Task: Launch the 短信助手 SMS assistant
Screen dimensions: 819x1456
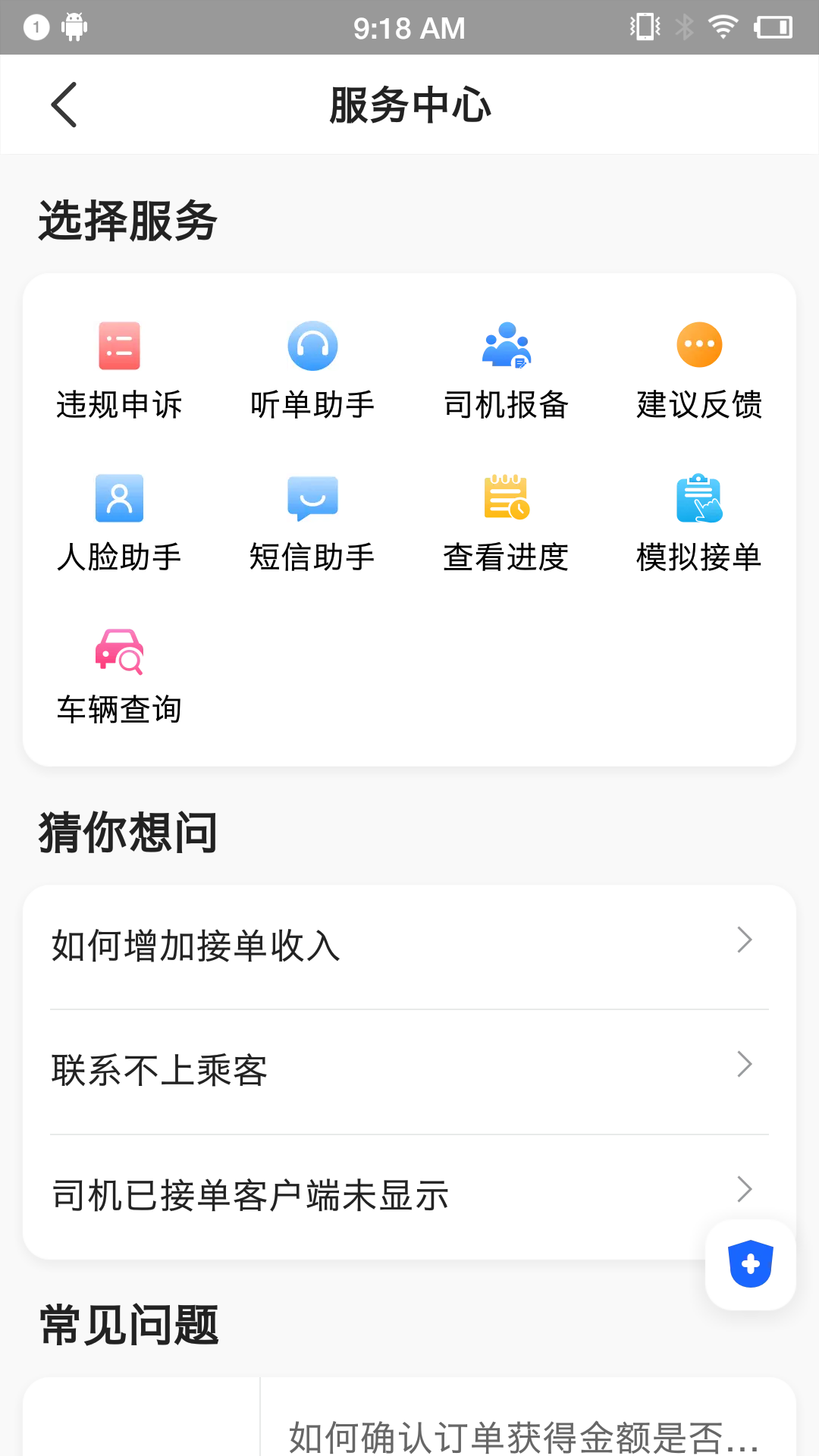Action: pos(312,523)
